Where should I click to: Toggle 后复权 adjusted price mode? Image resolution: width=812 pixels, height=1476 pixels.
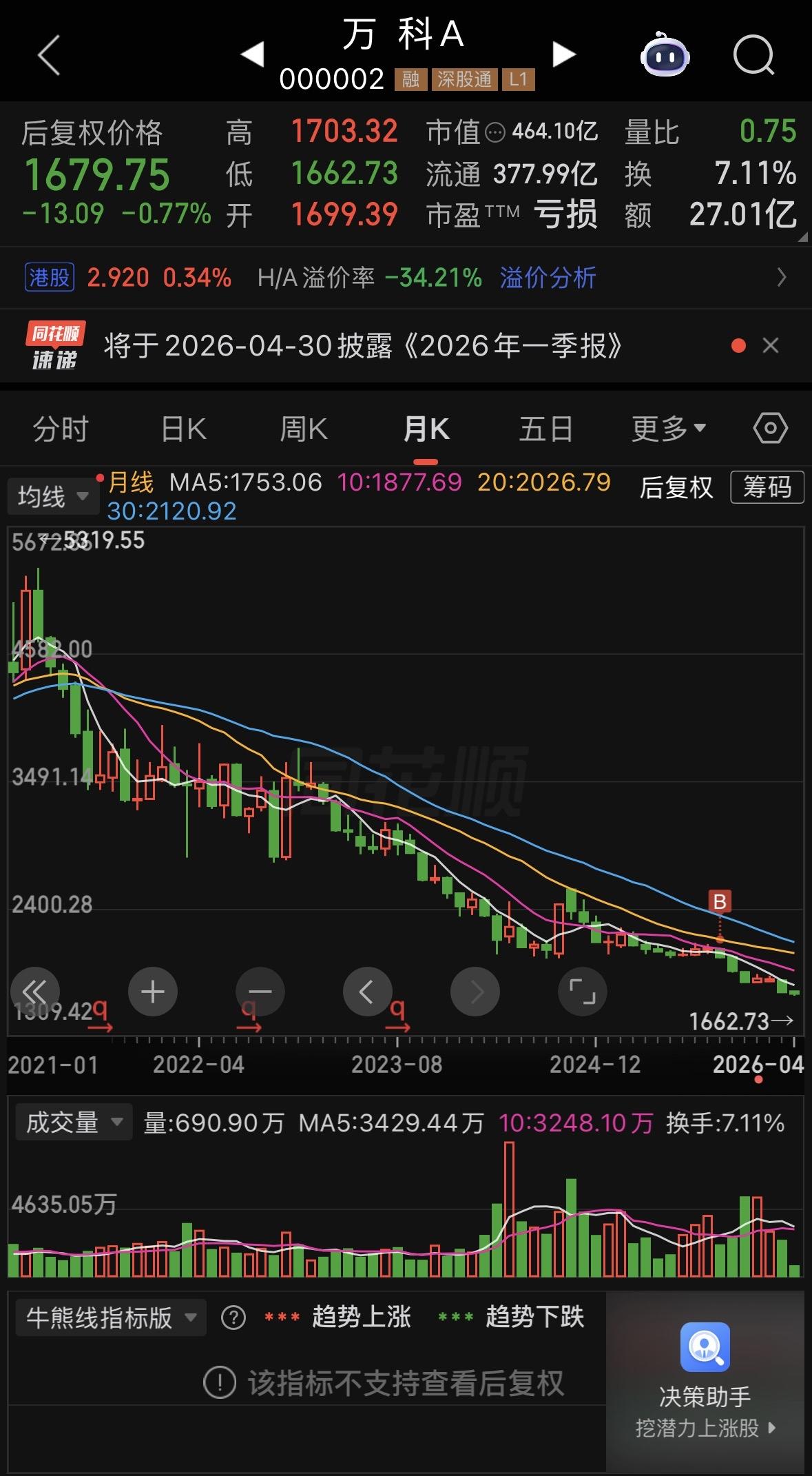pos(676,487)
